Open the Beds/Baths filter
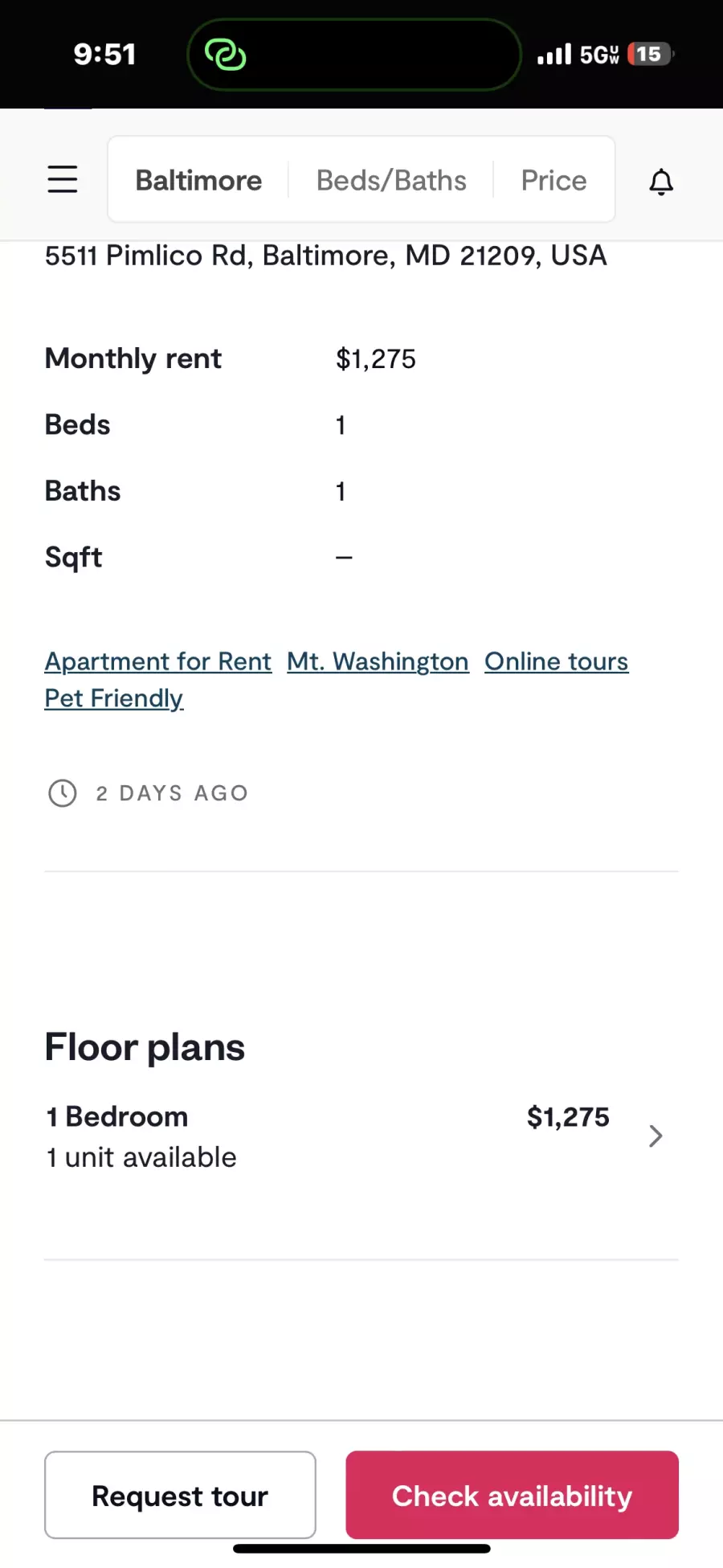 [391, 180]
